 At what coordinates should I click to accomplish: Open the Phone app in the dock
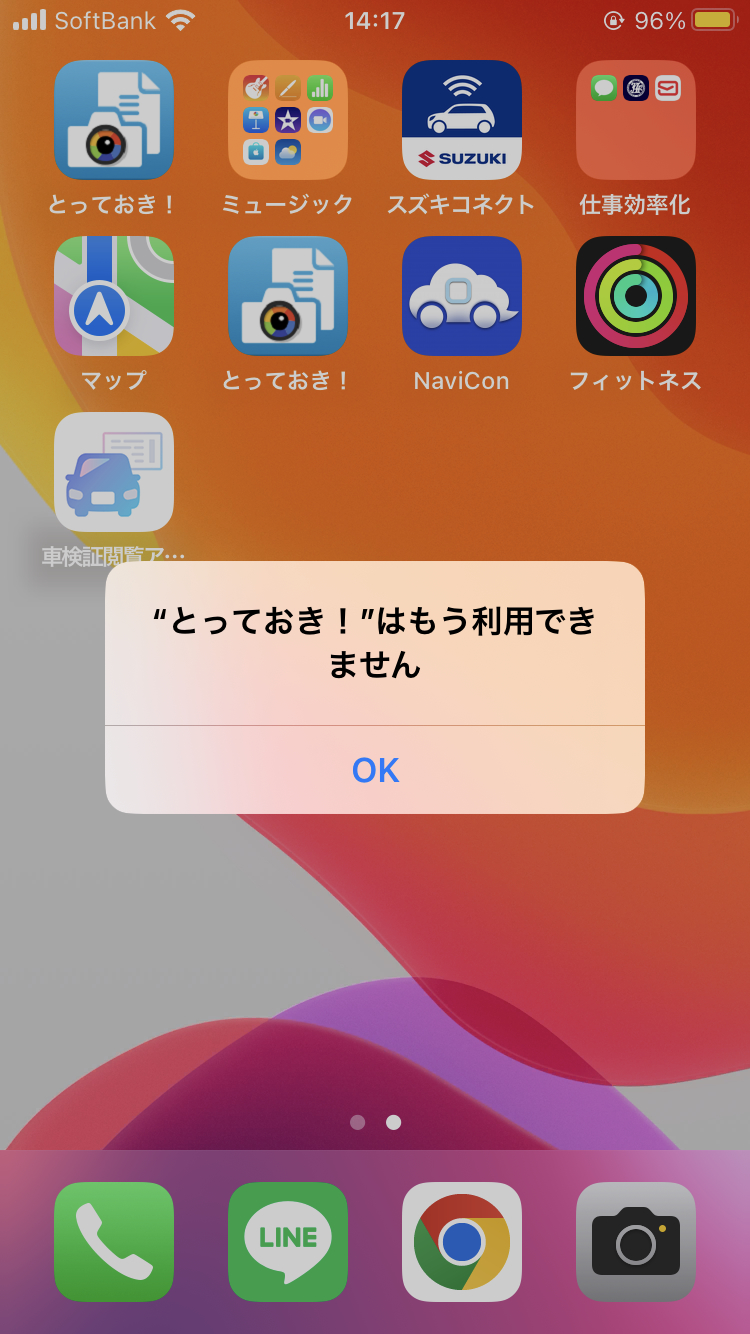pyautogui.click(x=114, y=1241)
